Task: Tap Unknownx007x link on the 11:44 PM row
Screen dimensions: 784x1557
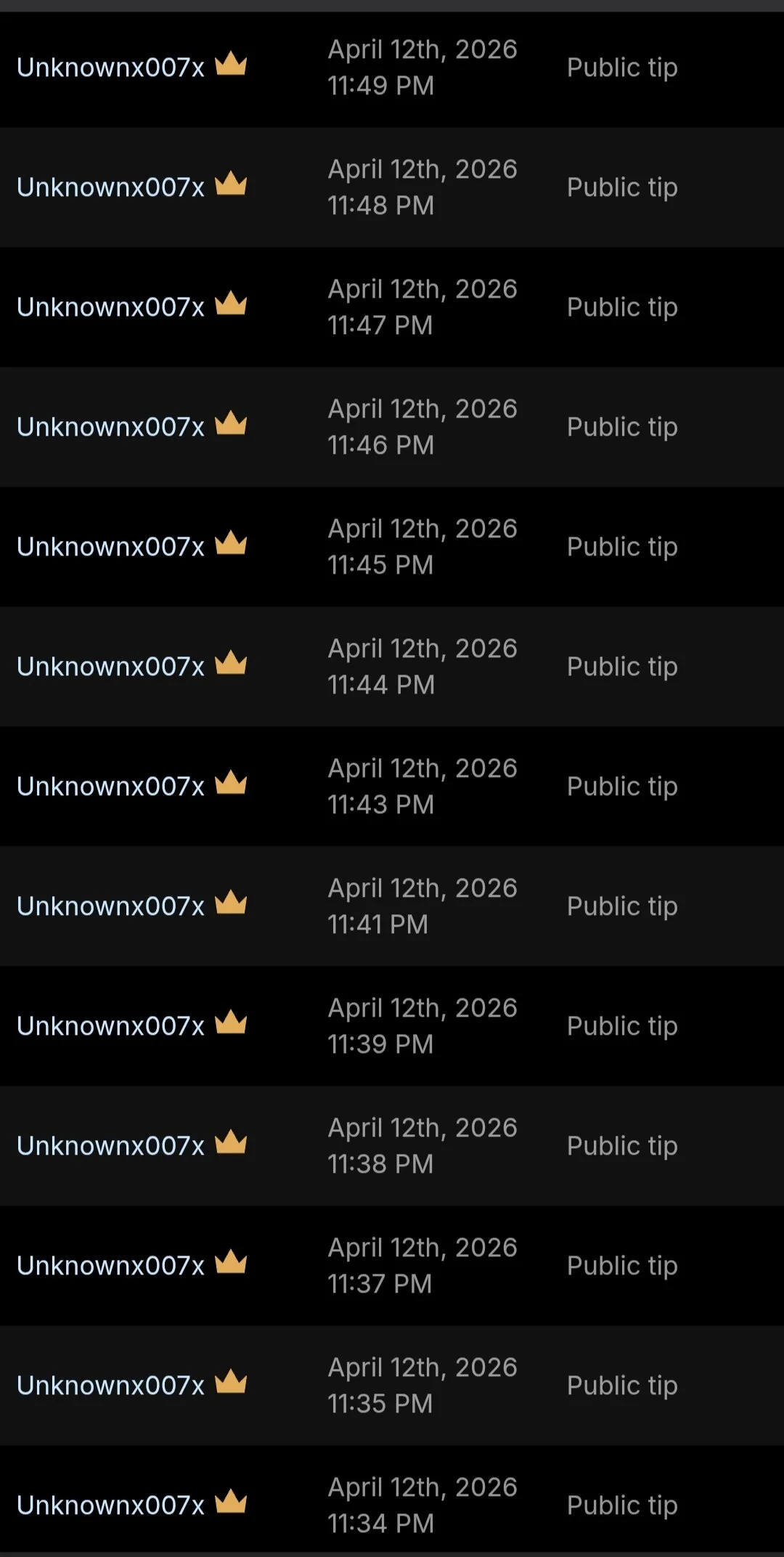Action: pos(110,667)
